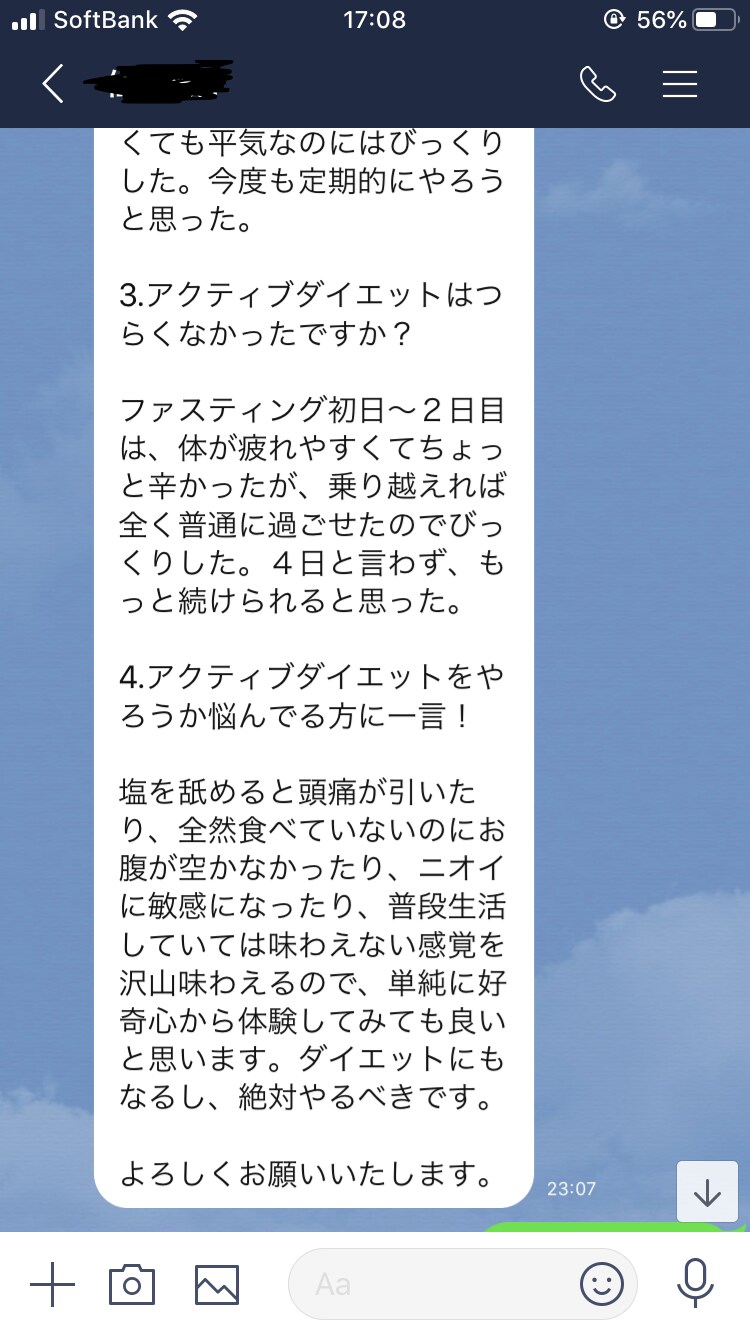Open the chat menu
Image resolution: width=750 pixels, height=1334 pixels.
click(x=680, y=84)
